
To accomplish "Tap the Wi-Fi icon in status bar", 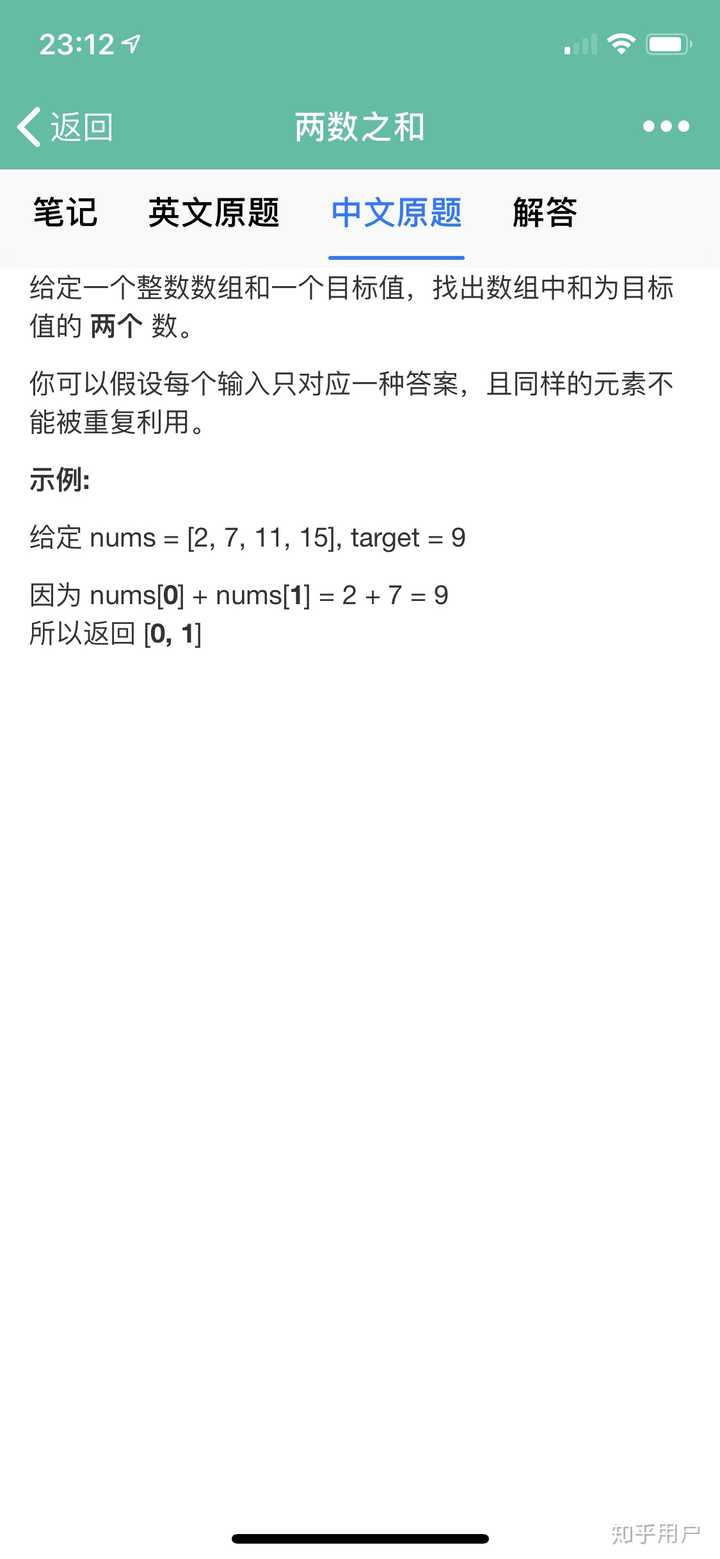I will click(x=620, y=44).
